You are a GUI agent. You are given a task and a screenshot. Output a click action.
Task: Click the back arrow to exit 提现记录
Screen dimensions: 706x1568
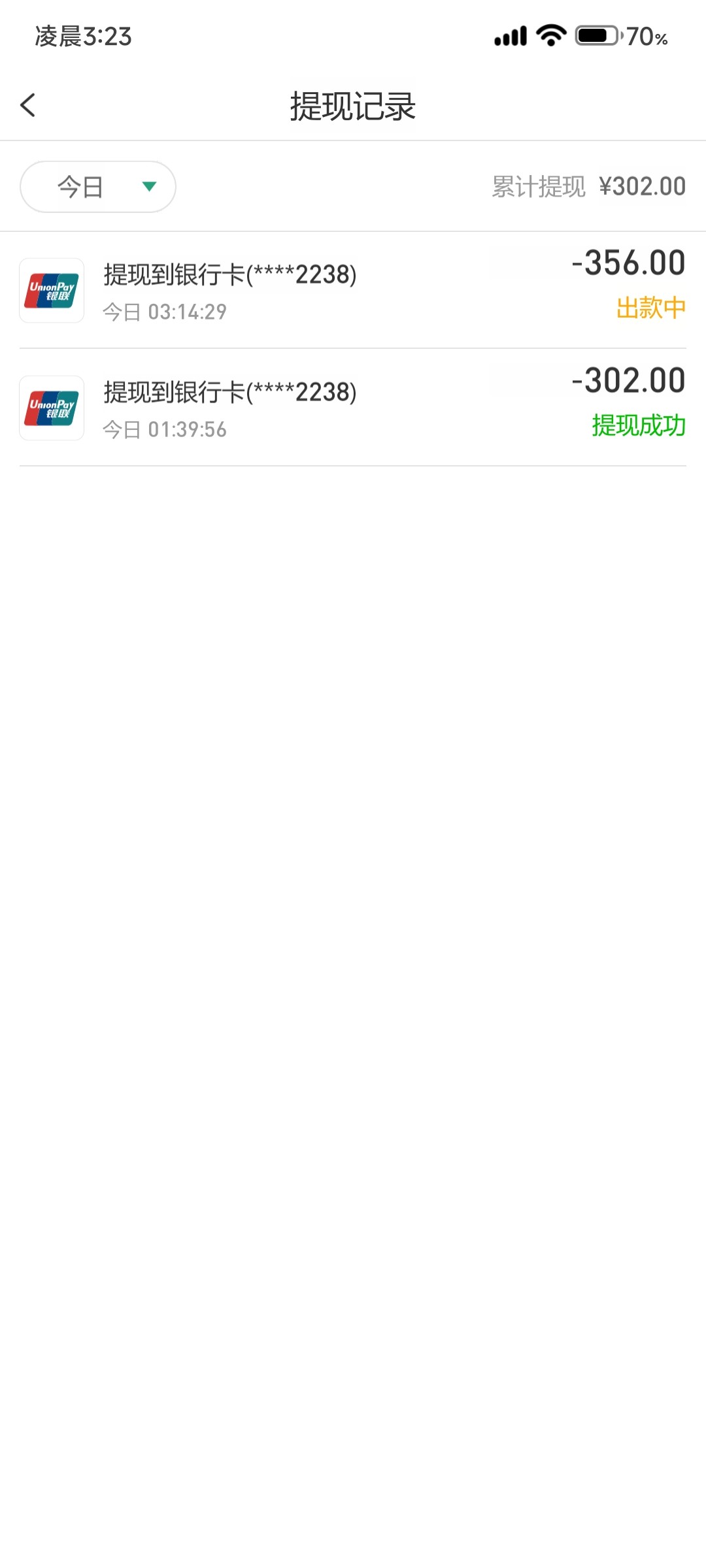[x=28, y=105]
